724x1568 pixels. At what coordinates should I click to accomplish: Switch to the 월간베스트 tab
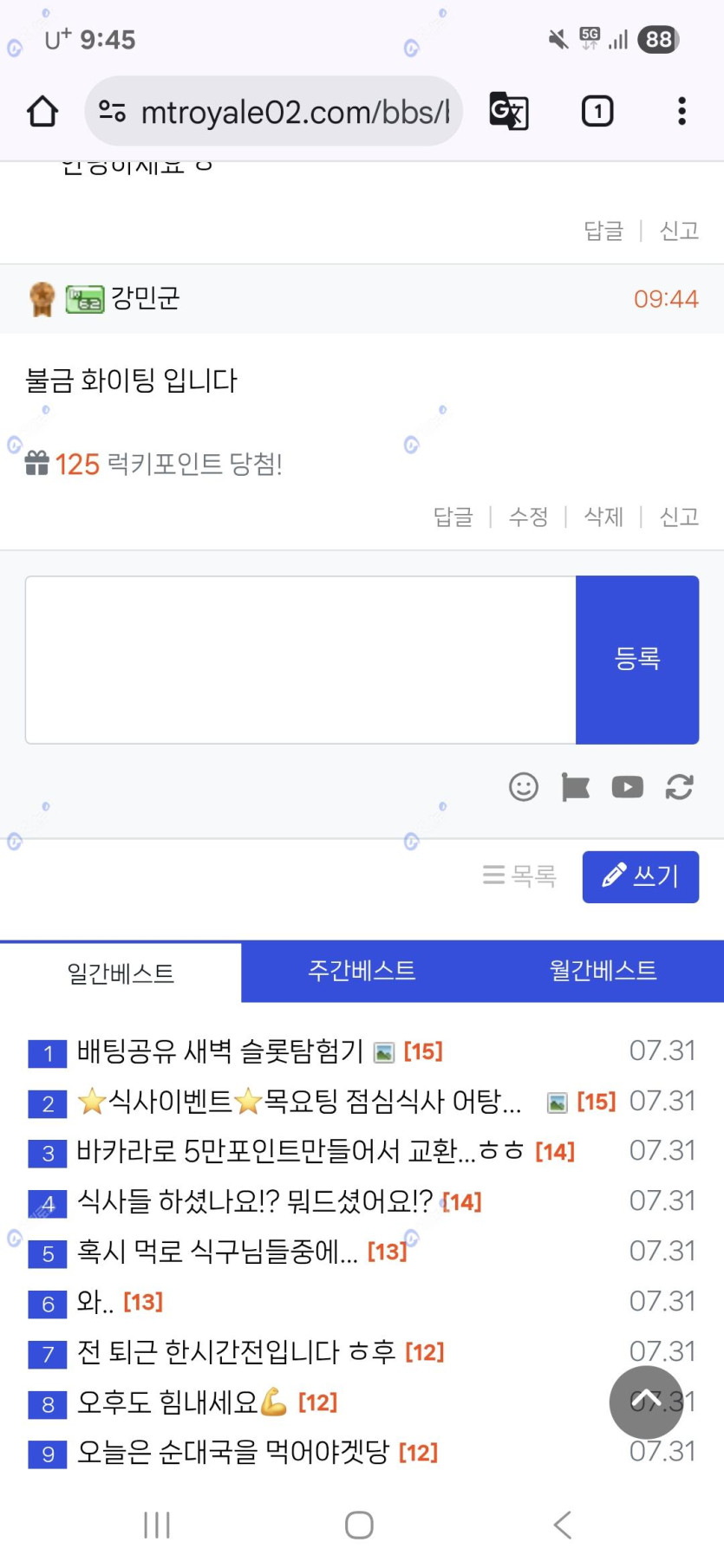(x=603, y=971)
